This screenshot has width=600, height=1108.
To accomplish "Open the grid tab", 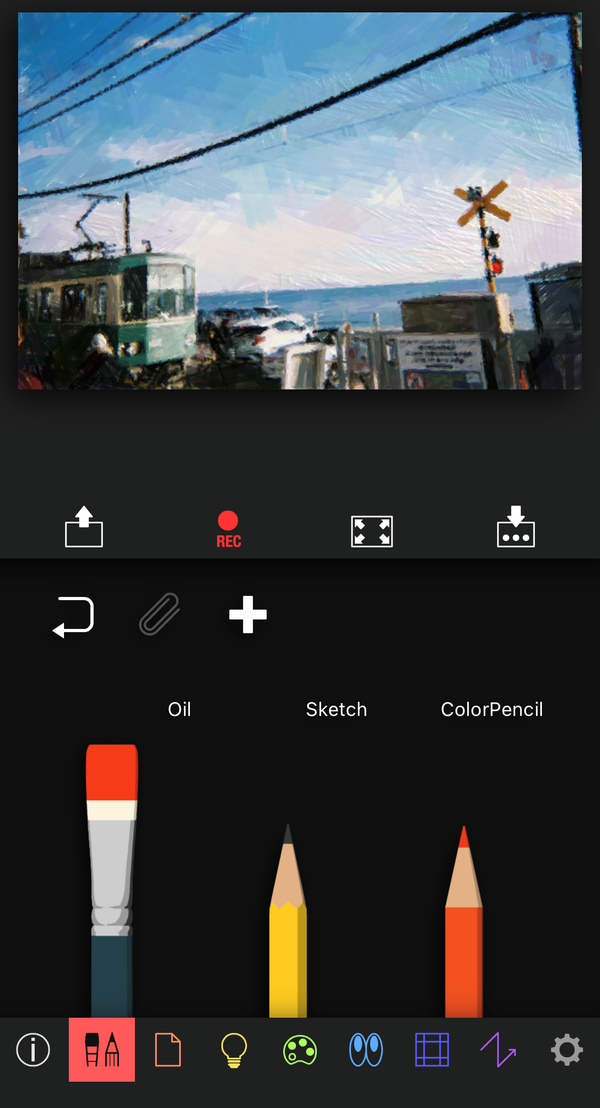I will 432,1050.
